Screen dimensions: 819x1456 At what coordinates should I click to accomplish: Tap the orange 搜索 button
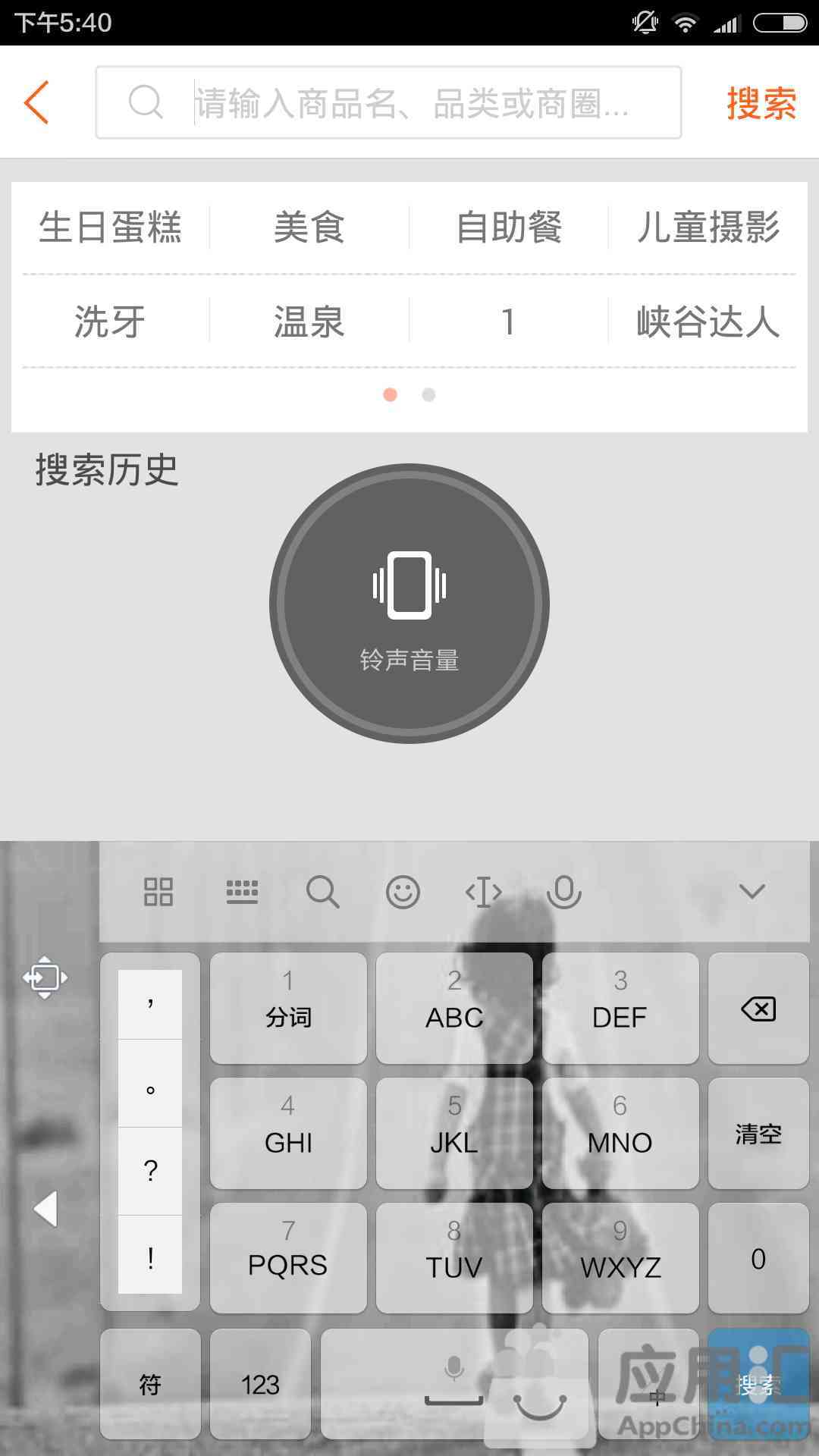(x=761, y=102)
